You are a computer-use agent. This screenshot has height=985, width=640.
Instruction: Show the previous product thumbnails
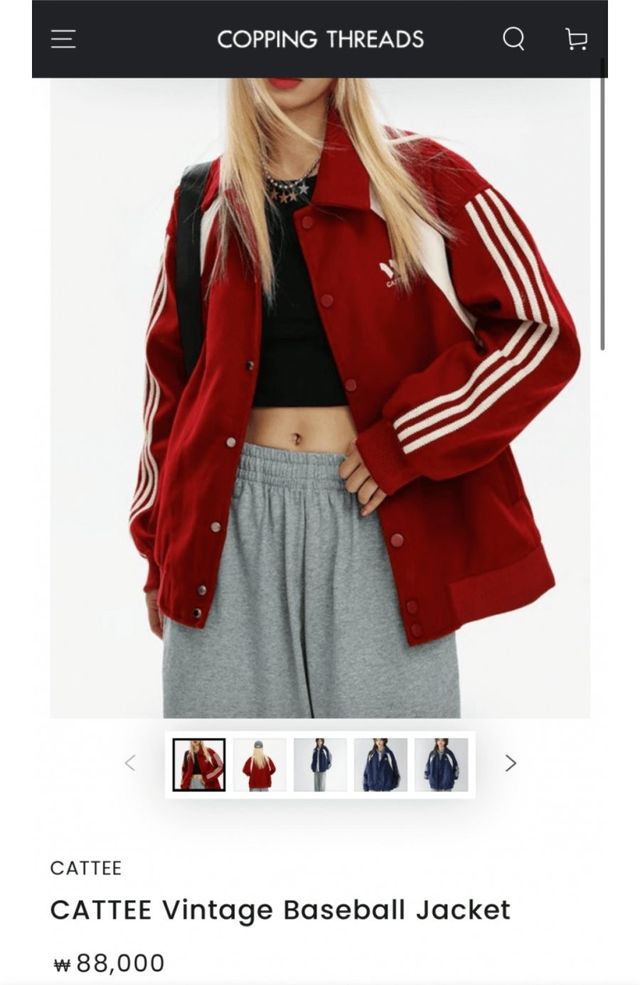(130, 763)
